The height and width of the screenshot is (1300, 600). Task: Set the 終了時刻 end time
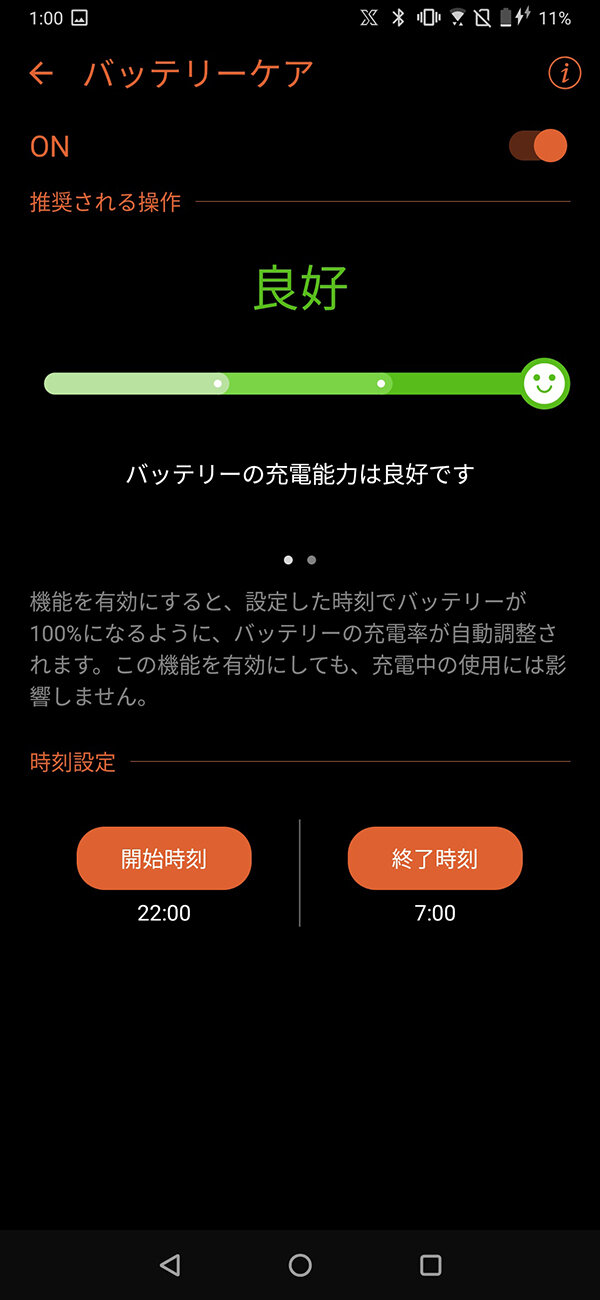coord(435,858)
